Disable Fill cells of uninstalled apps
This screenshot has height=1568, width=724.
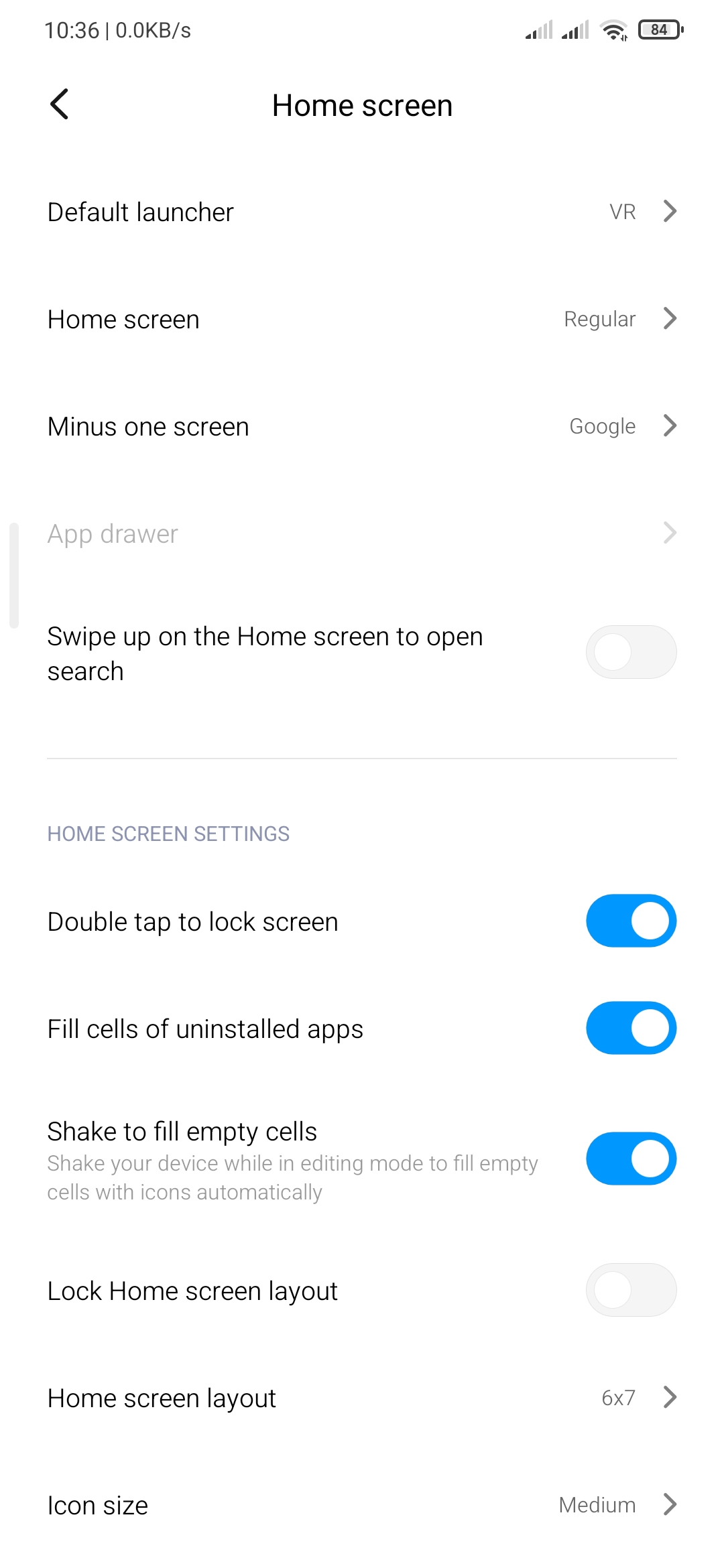[x=631, y=1028]
